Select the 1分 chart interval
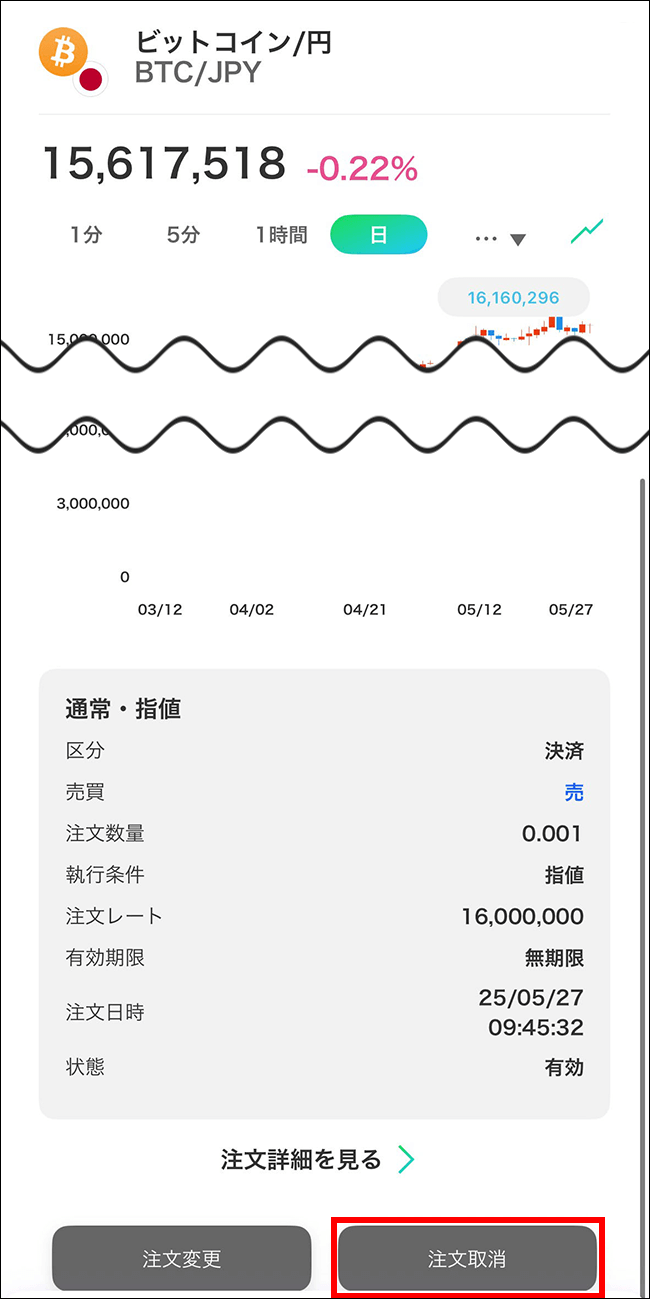 coord(86,236)
